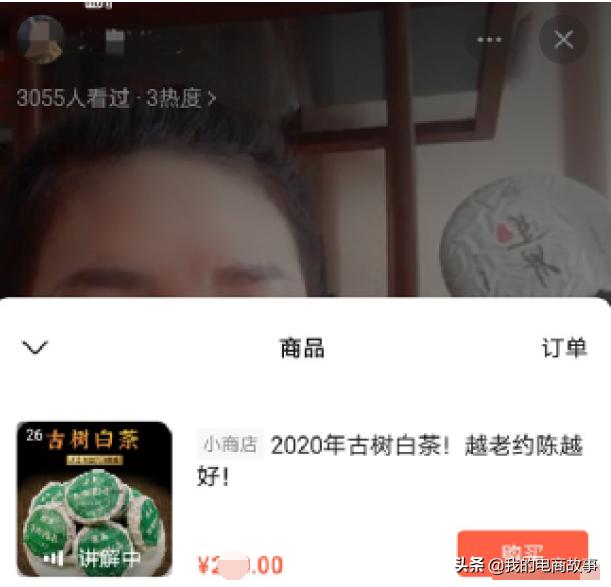This screenshot has width=611, height=587.
Task: Open 订单 orders page
Action: coord(564,348)
